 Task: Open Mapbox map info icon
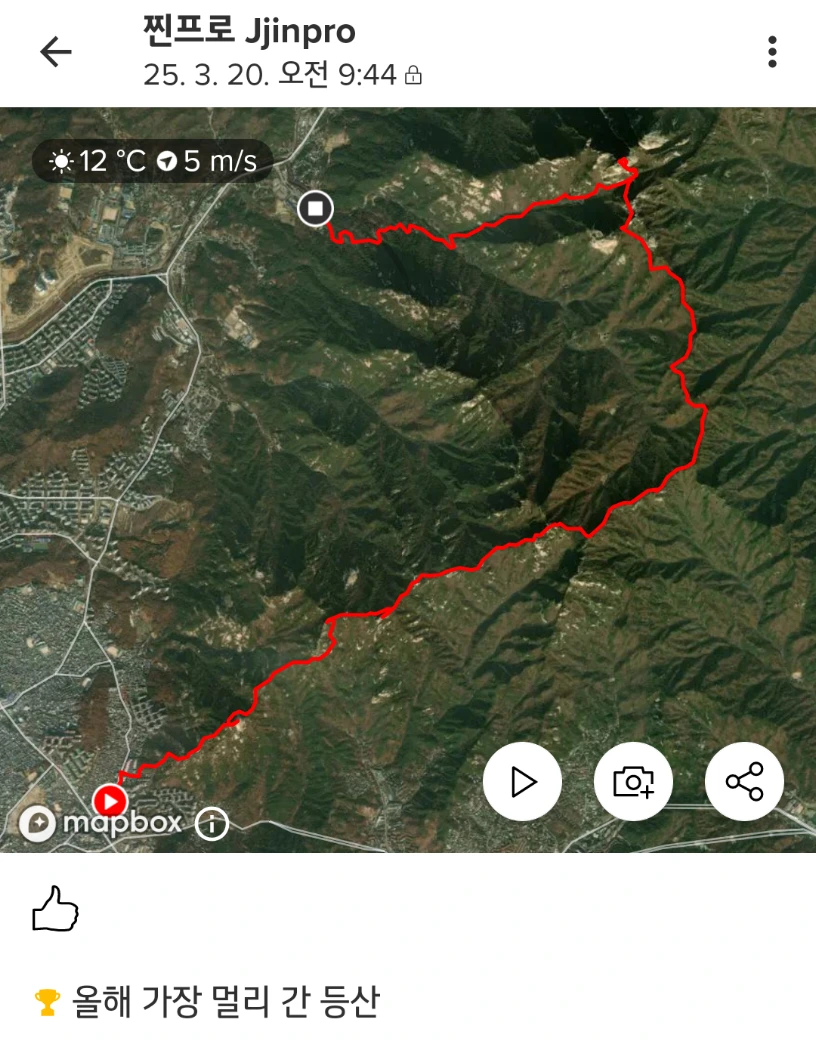(212, 824)
